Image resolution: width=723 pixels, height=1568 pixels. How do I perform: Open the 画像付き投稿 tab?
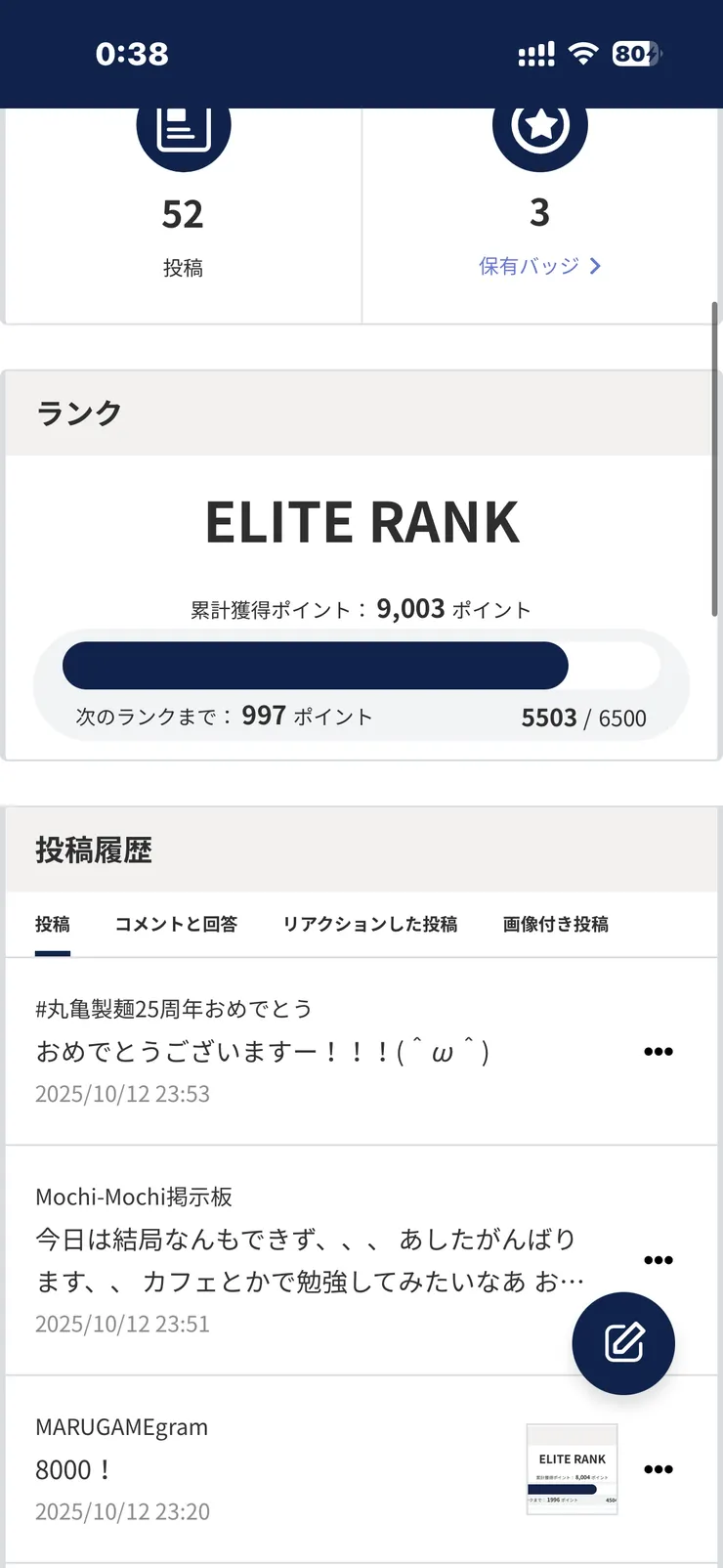point(555,924)
